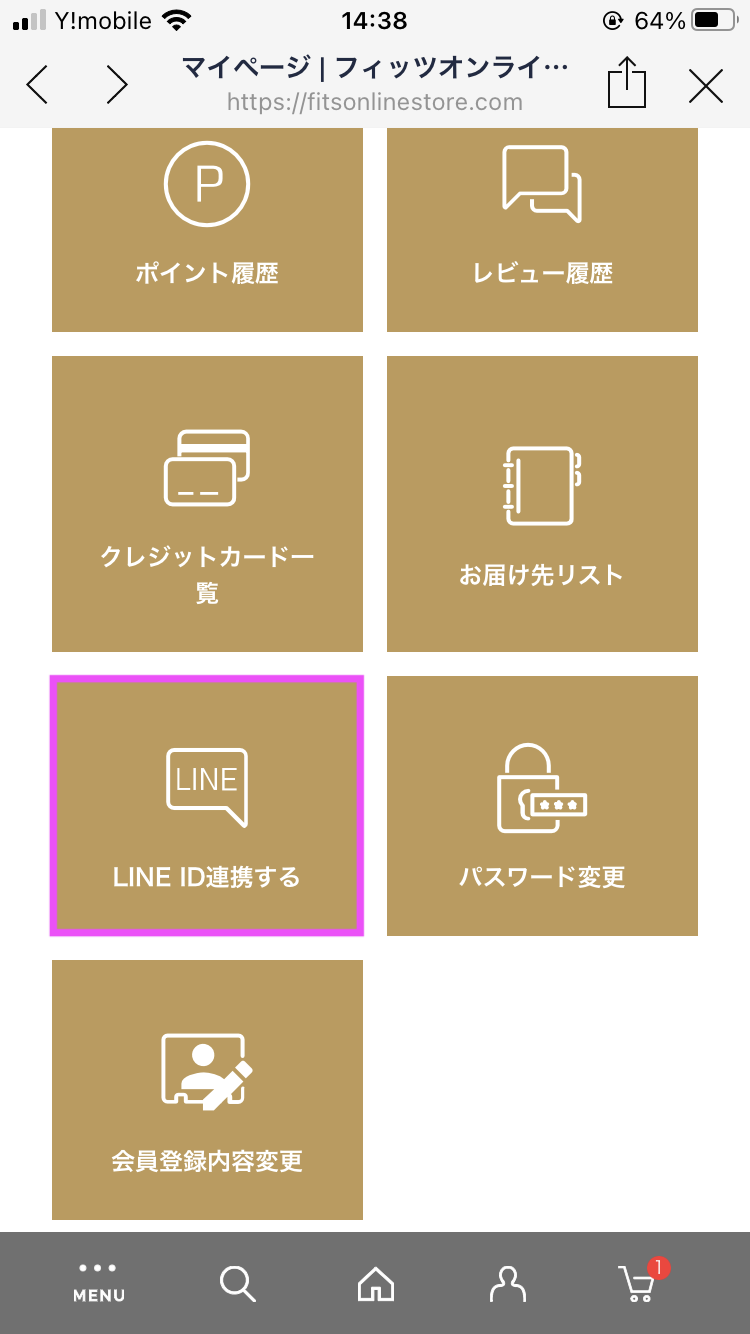This screenshot has height=1334, width=750.
Task: Open パスワード変更
Action: click(x=542, y=806)
